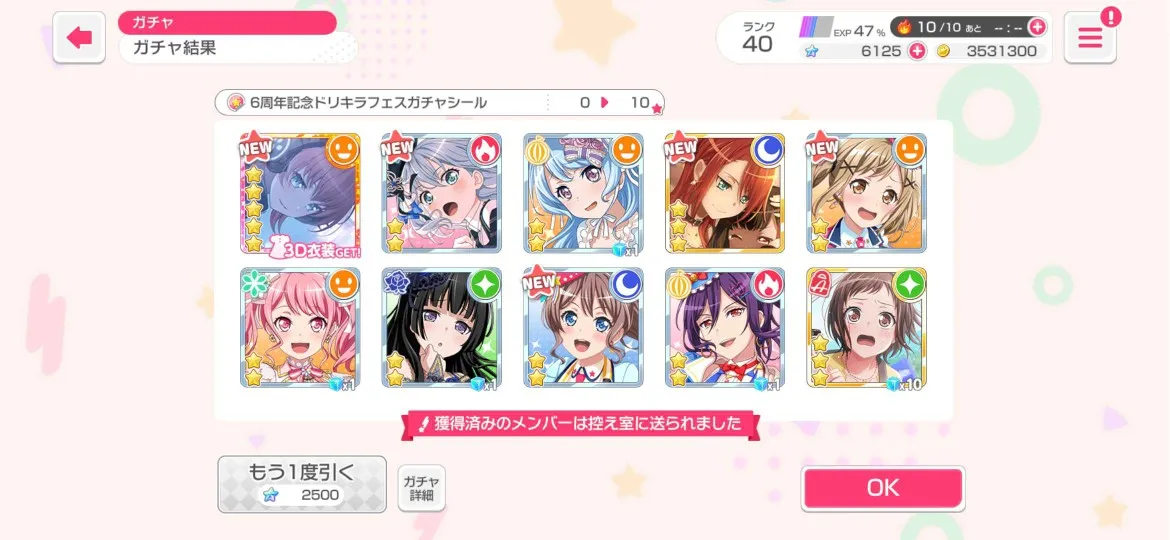Refill live boosts with plus icon
The height and width of the screenshot is (540, 1170).
1037,27
